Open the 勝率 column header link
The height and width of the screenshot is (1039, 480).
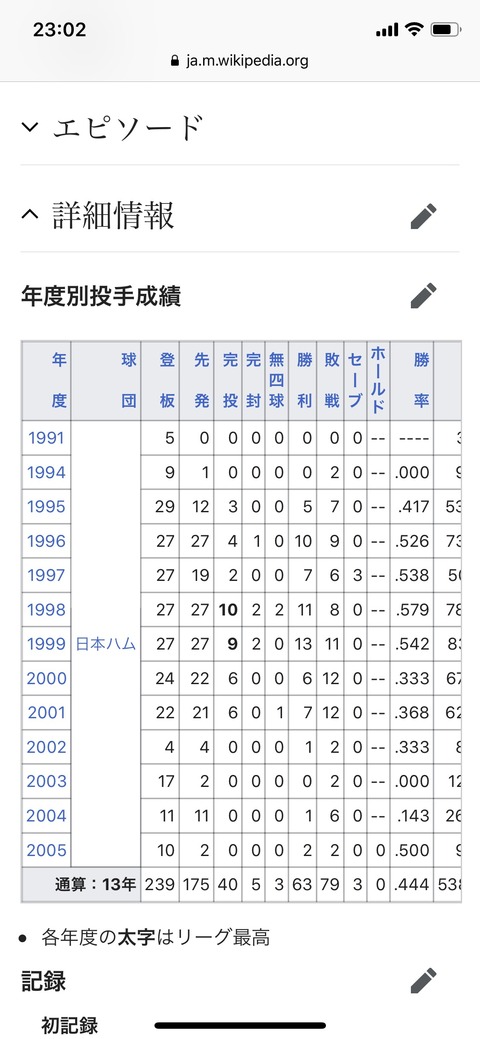click(x=421, y=380)
